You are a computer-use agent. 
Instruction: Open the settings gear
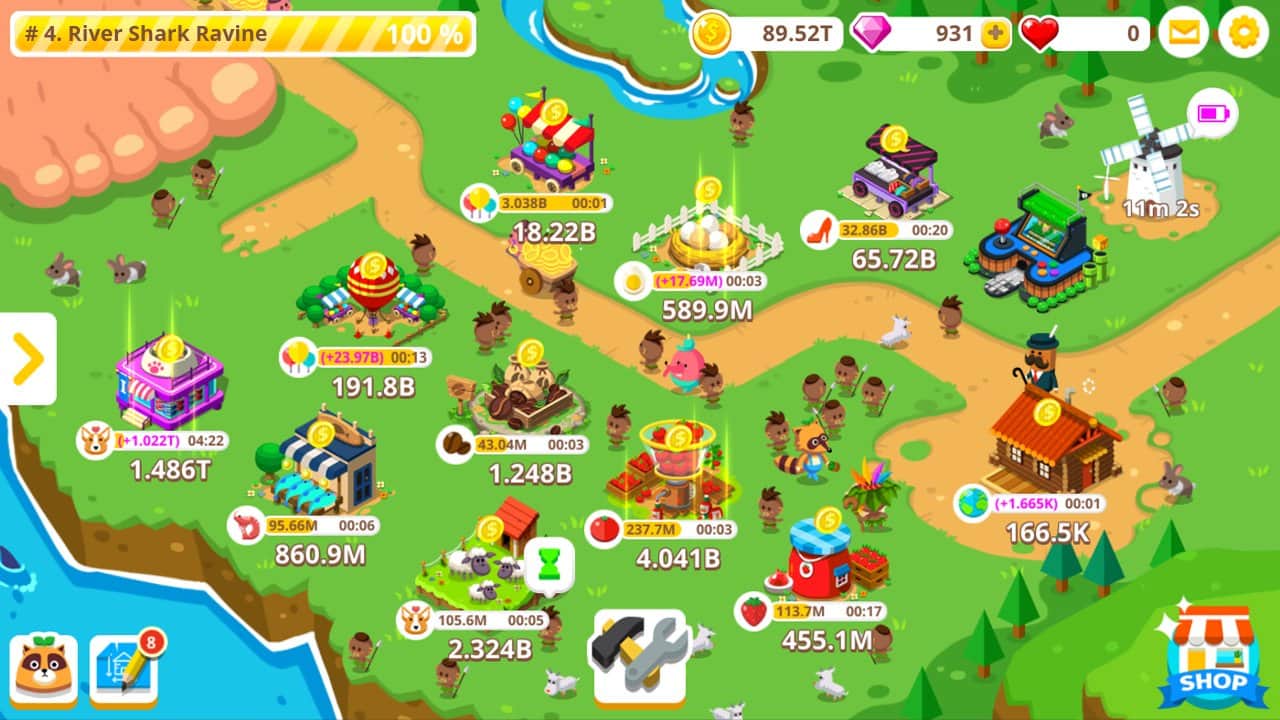tap(1243, 33)
